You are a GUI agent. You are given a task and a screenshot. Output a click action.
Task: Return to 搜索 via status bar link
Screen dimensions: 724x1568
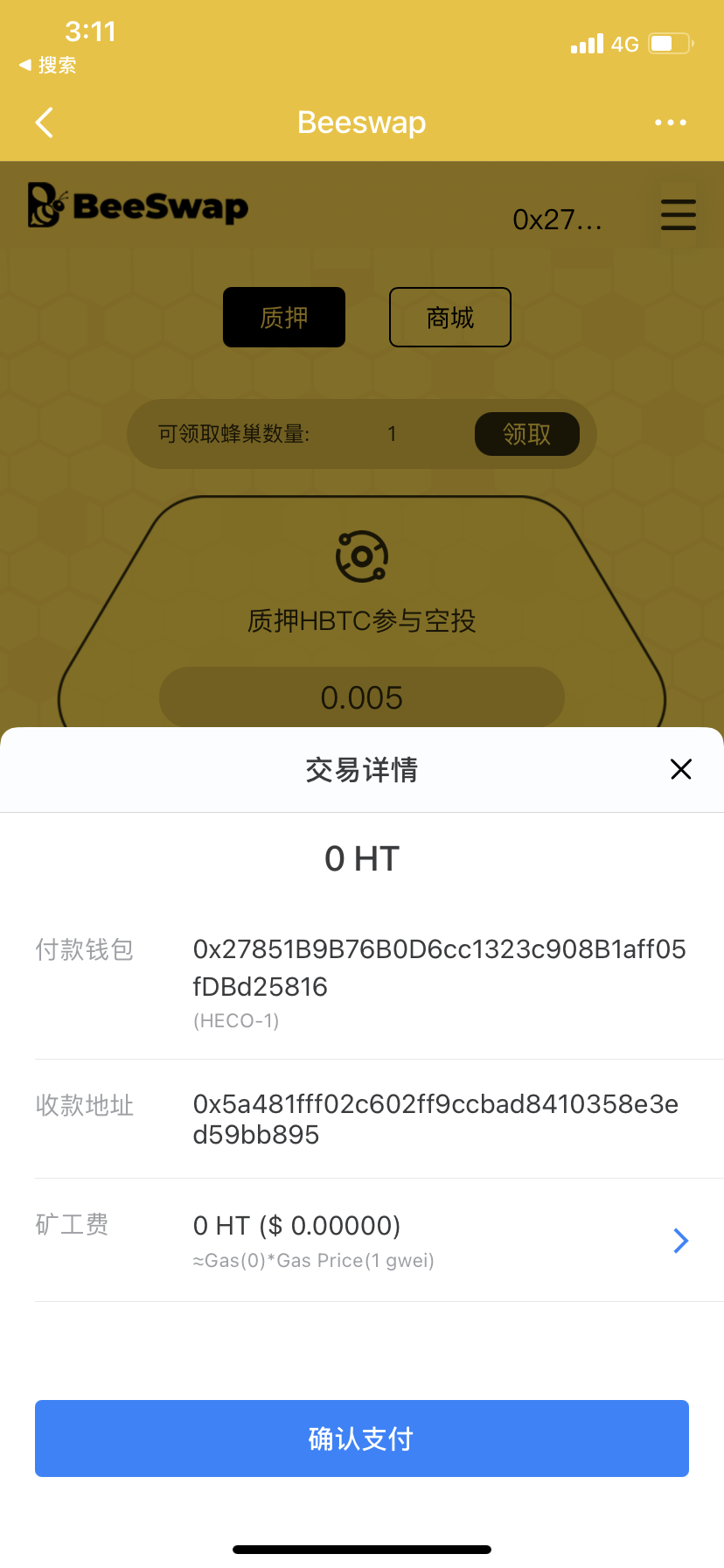click(x=48, y=66)
